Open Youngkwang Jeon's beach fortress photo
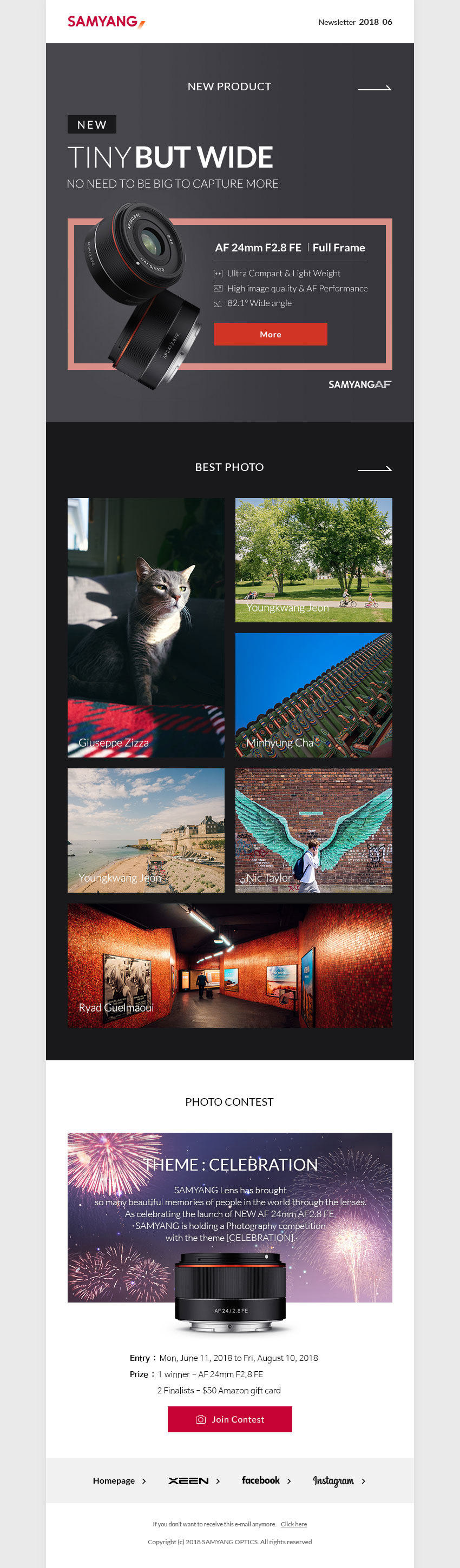The height and width of the screenshot is (1568, 460). tap(146, 829)
